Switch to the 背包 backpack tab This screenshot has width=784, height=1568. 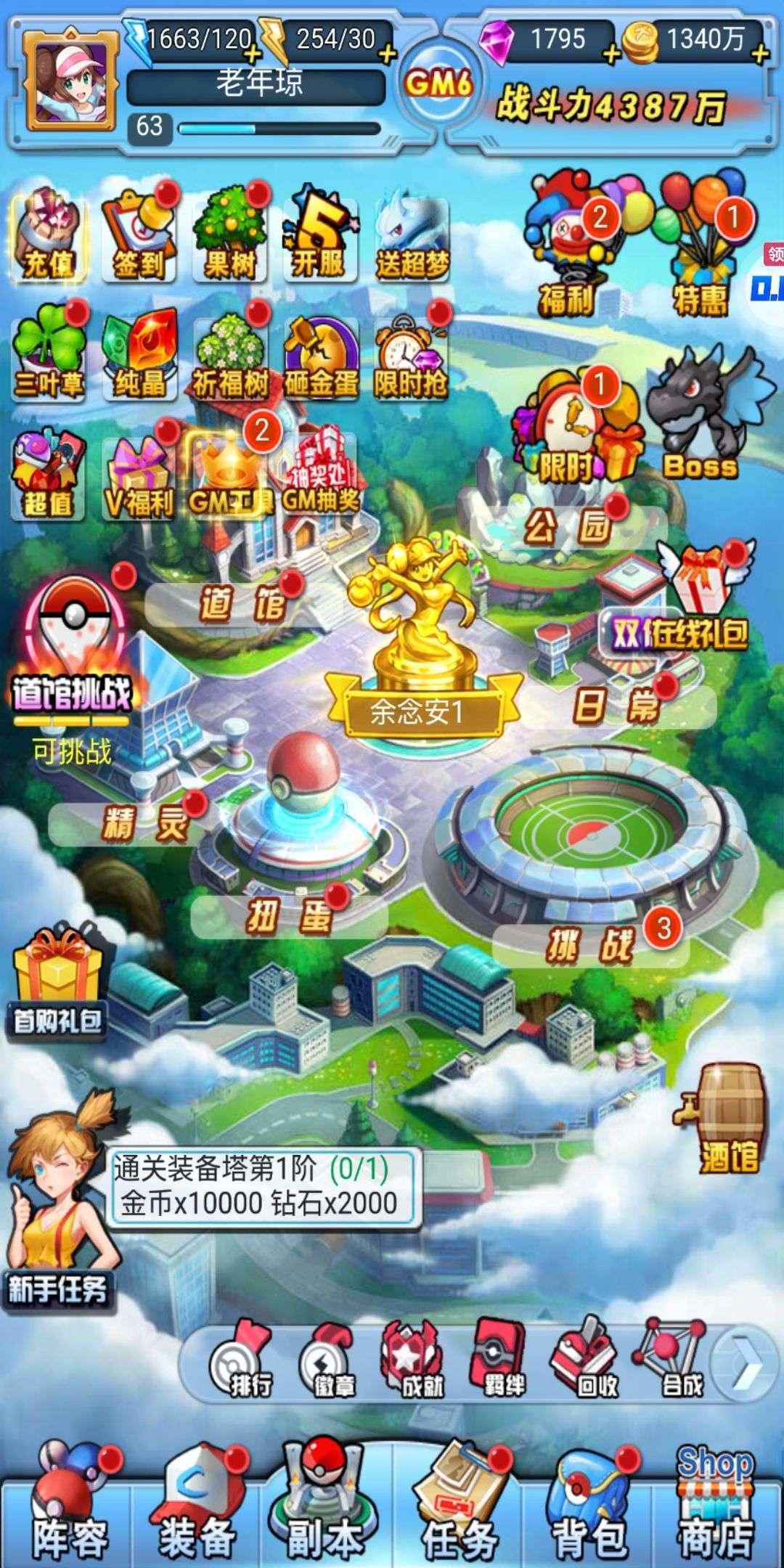coord(589,1510)
